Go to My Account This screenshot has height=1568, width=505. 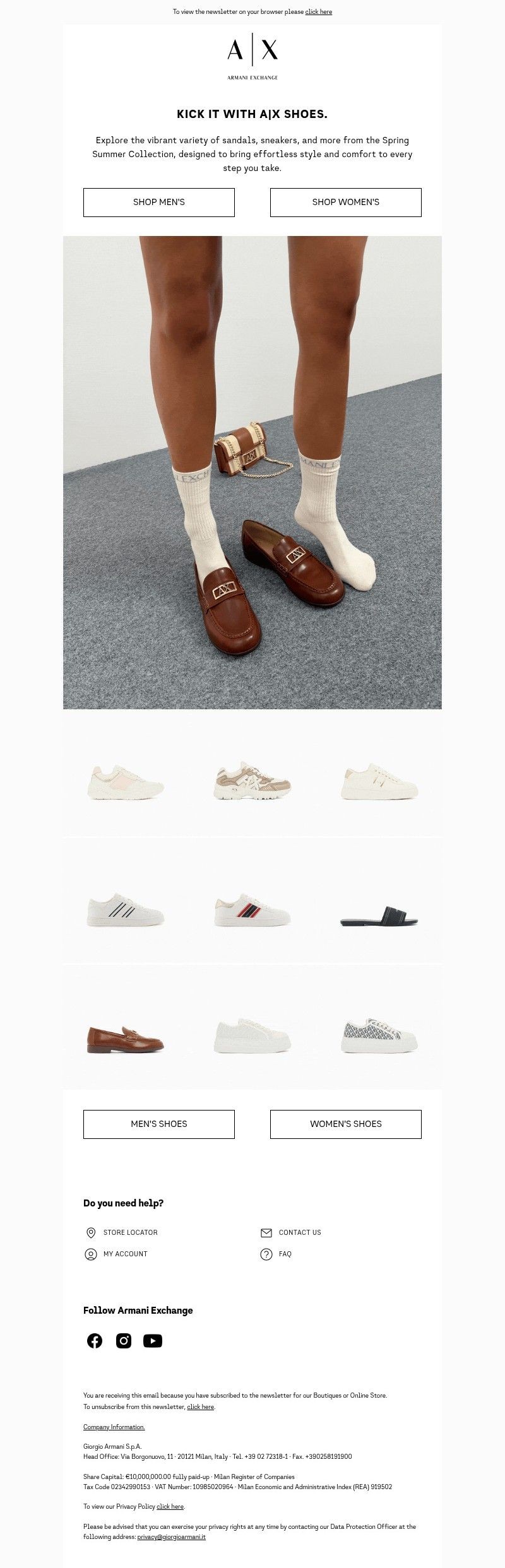[x=125, y=1254]
